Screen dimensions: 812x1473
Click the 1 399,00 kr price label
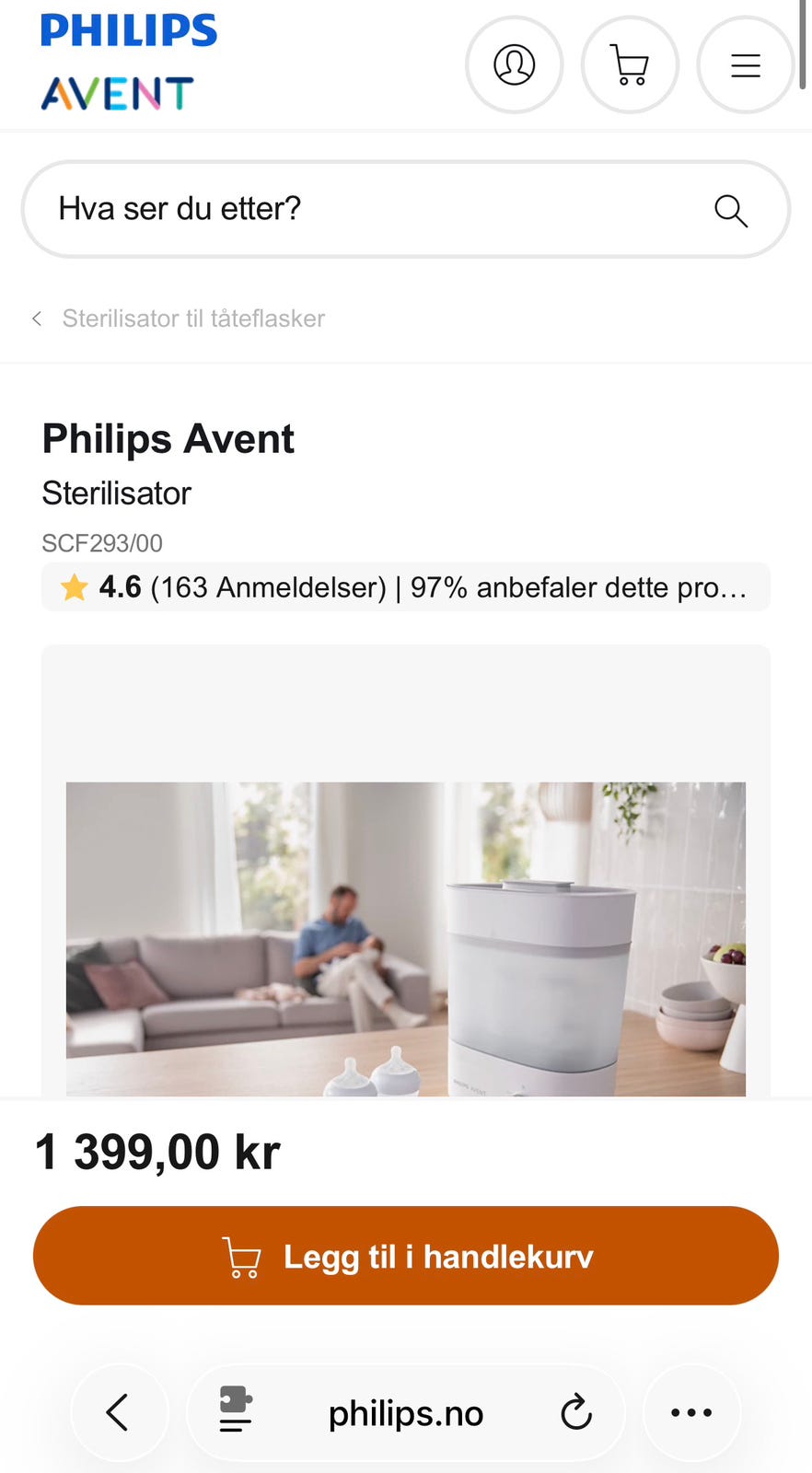pyautogui.click(x=157, y=1150)
